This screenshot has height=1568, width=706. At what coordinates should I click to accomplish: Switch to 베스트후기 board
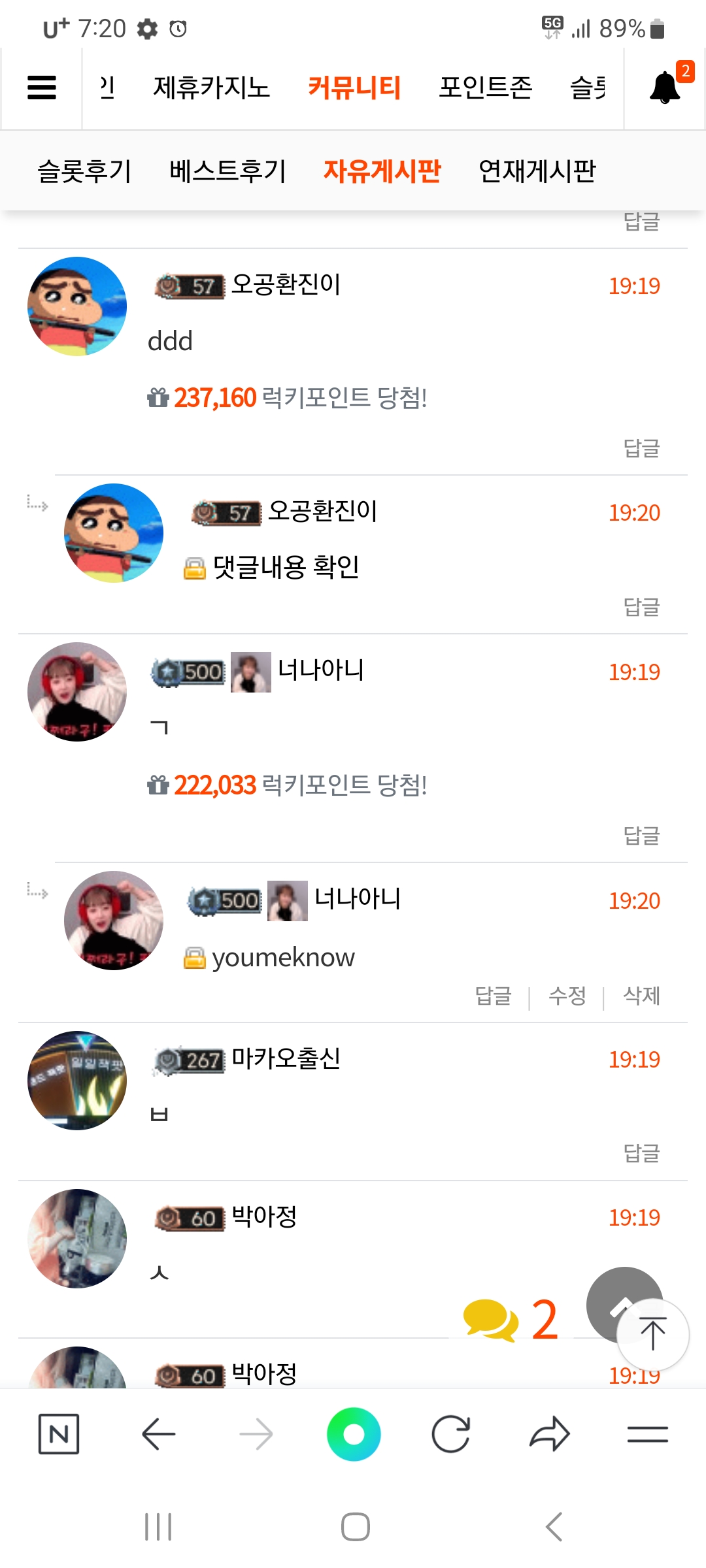coord(227,171)
